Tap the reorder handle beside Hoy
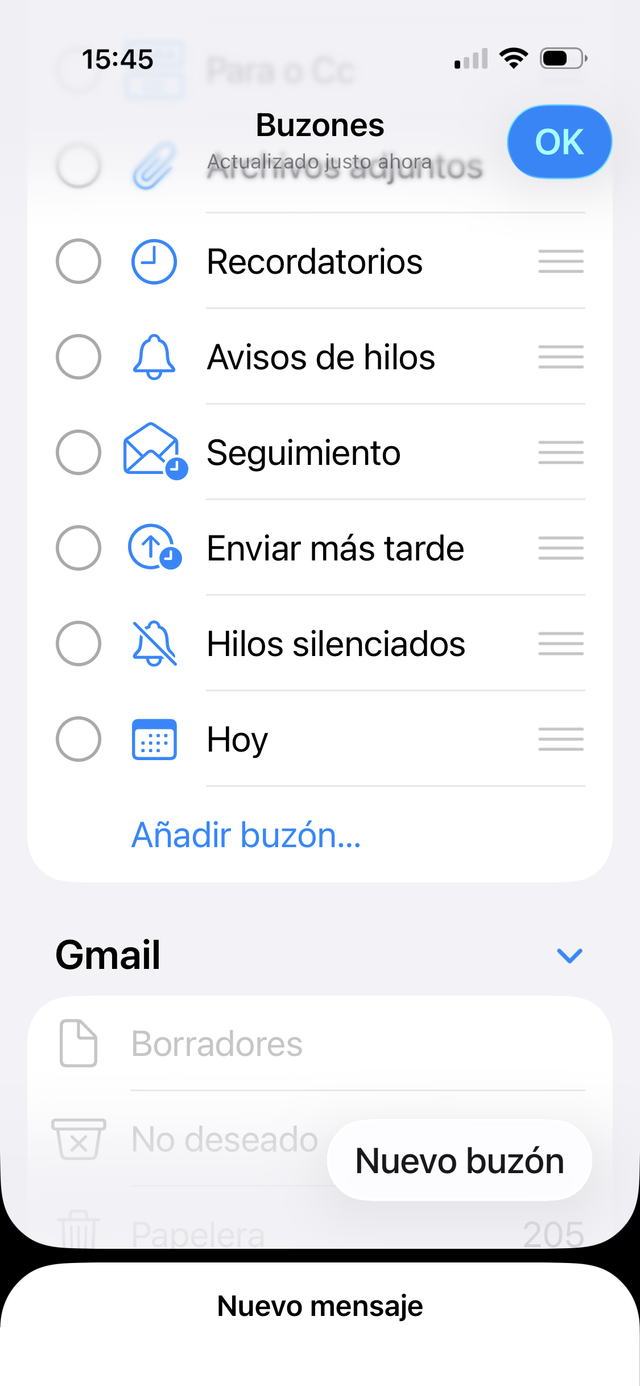640x1386 pixels. click(561, 740)
